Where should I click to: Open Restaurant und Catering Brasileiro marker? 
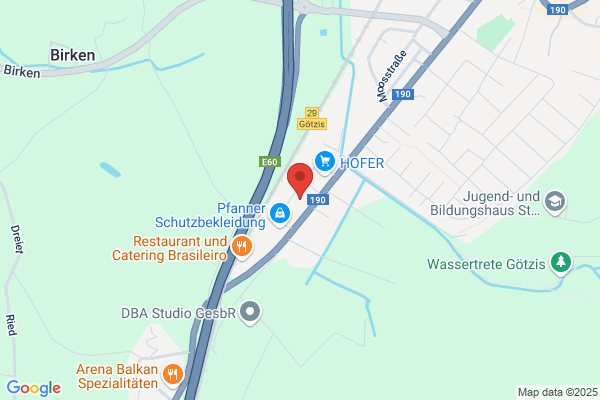[x=242, y=248]
